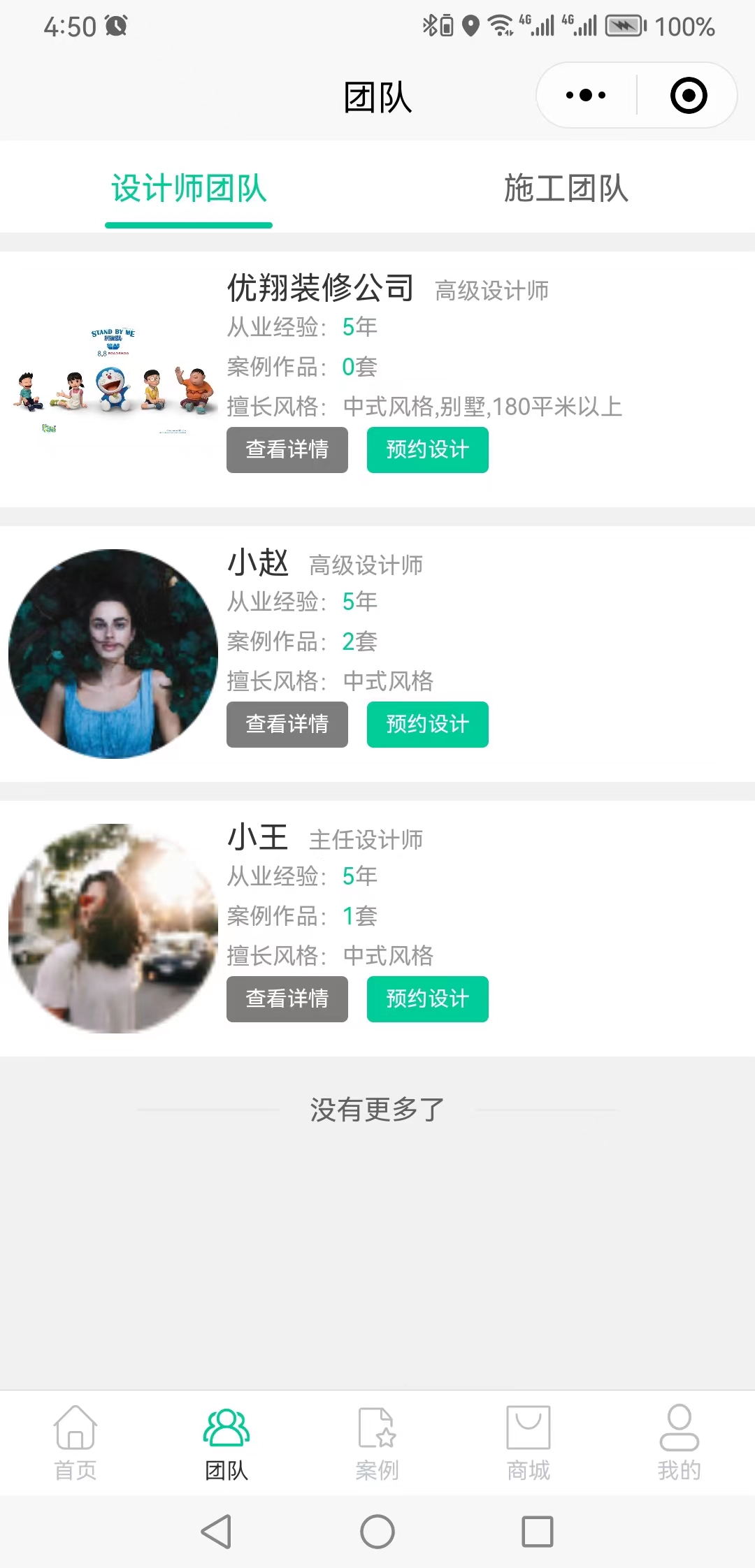755x1568 pixels.
Task: Go back using the system back button
Action: (216, 1532)
